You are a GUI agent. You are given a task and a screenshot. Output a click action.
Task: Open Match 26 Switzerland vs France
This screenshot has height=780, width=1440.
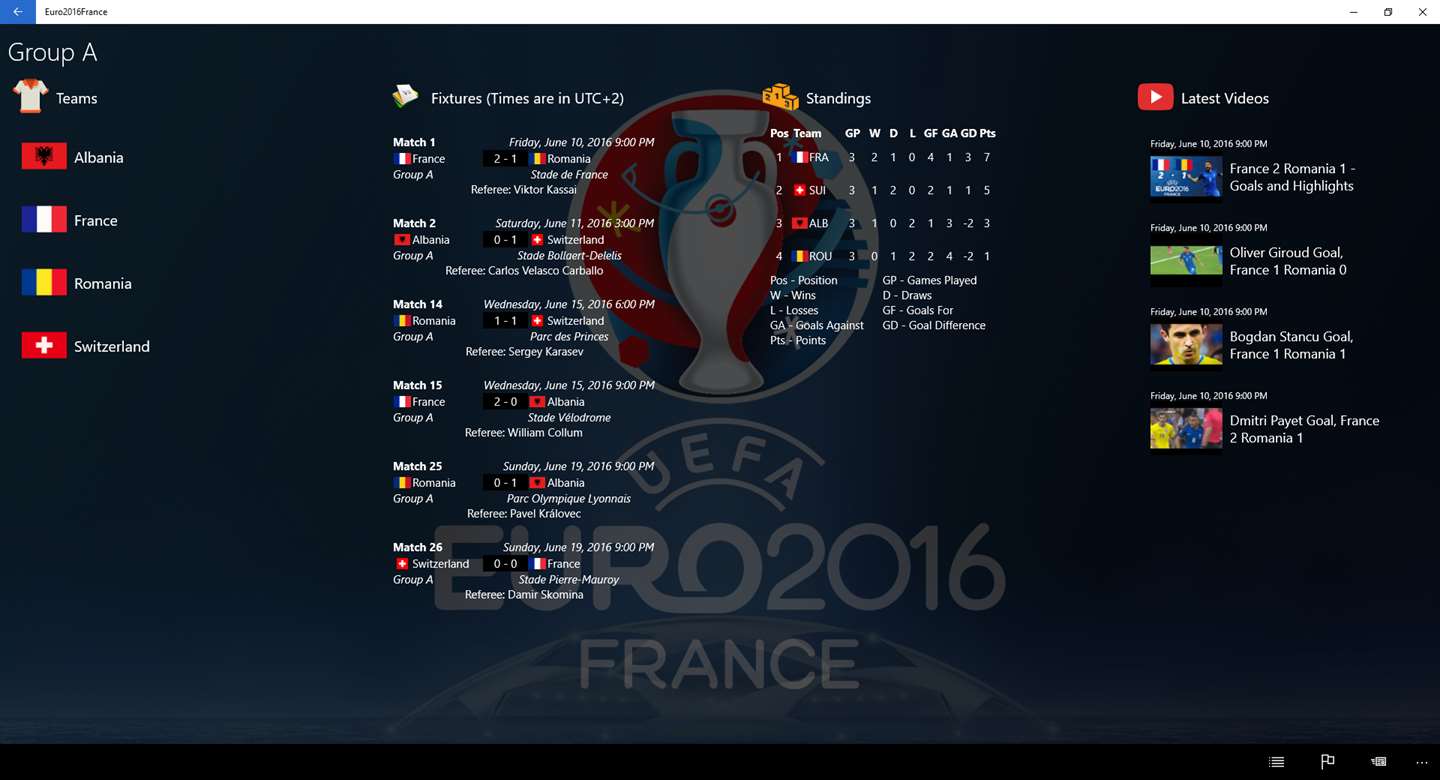(523, 564)
